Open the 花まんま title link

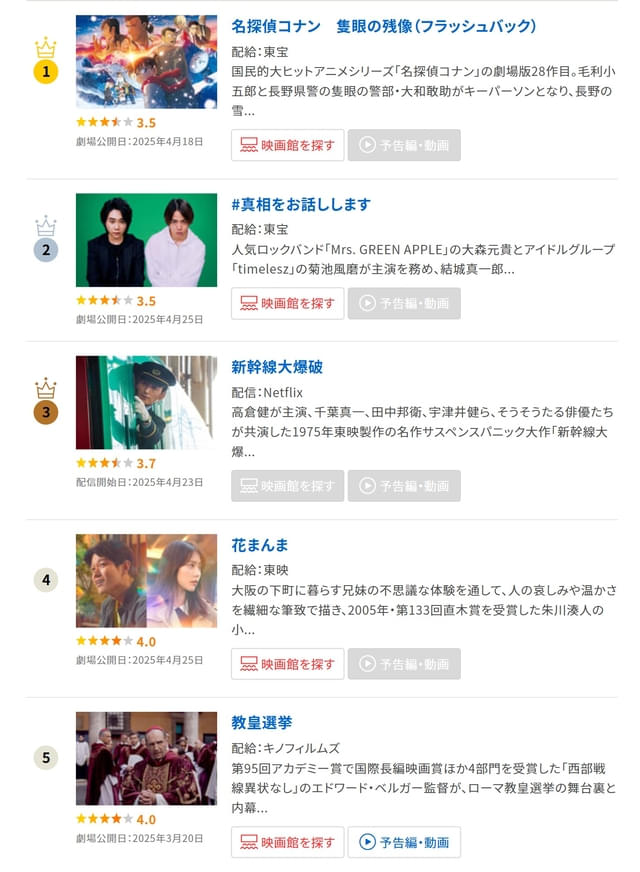[260, 545]
